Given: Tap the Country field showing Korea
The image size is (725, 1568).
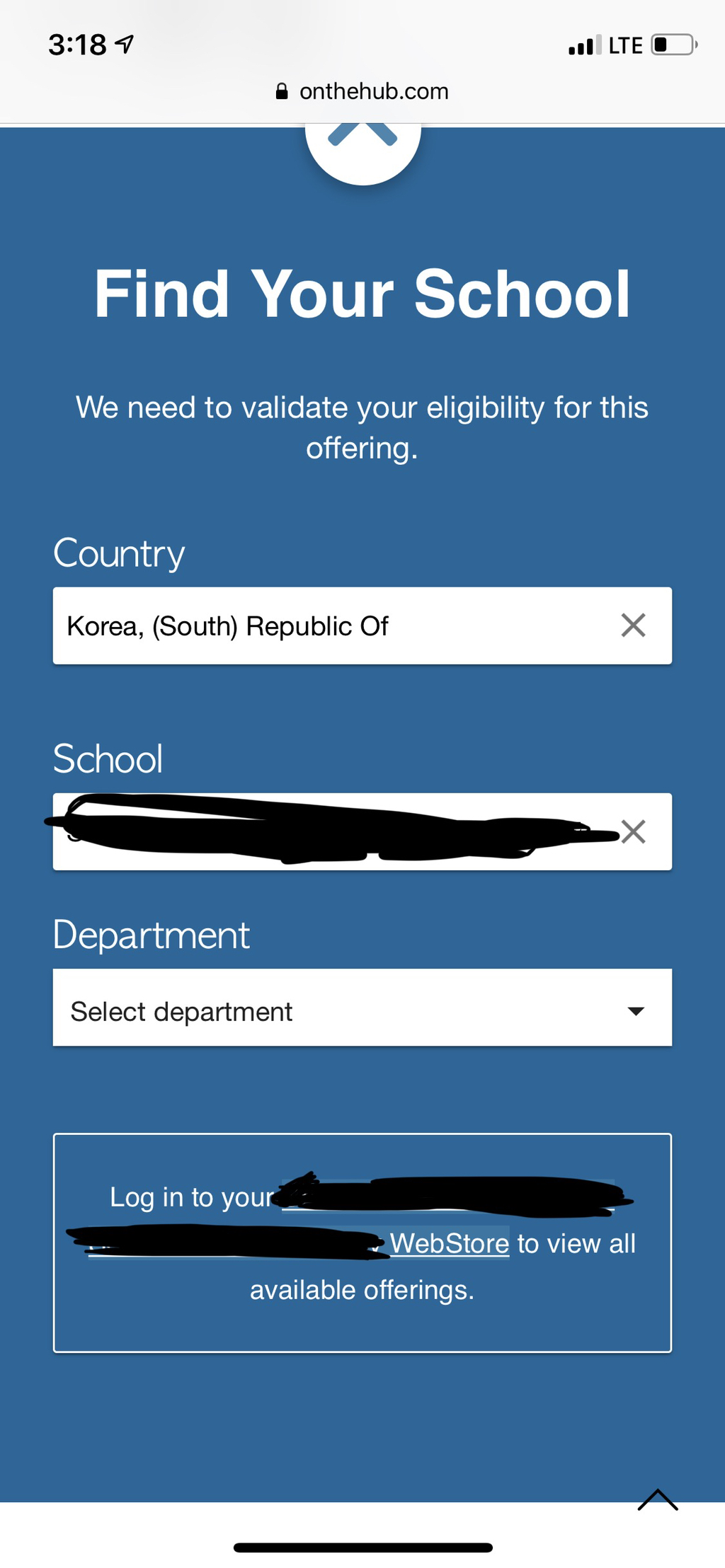Looking at the screenshot, I should [362, 626].
